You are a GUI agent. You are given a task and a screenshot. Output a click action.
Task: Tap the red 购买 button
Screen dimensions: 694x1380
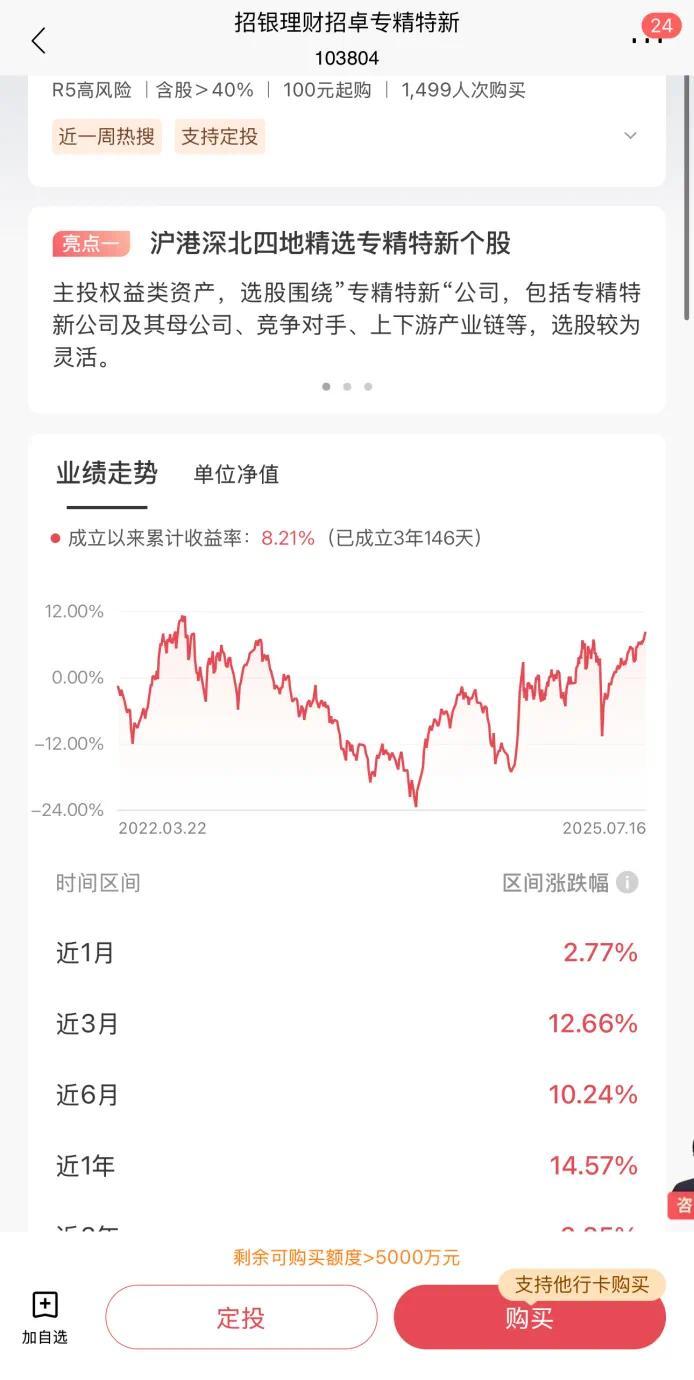529,1318
